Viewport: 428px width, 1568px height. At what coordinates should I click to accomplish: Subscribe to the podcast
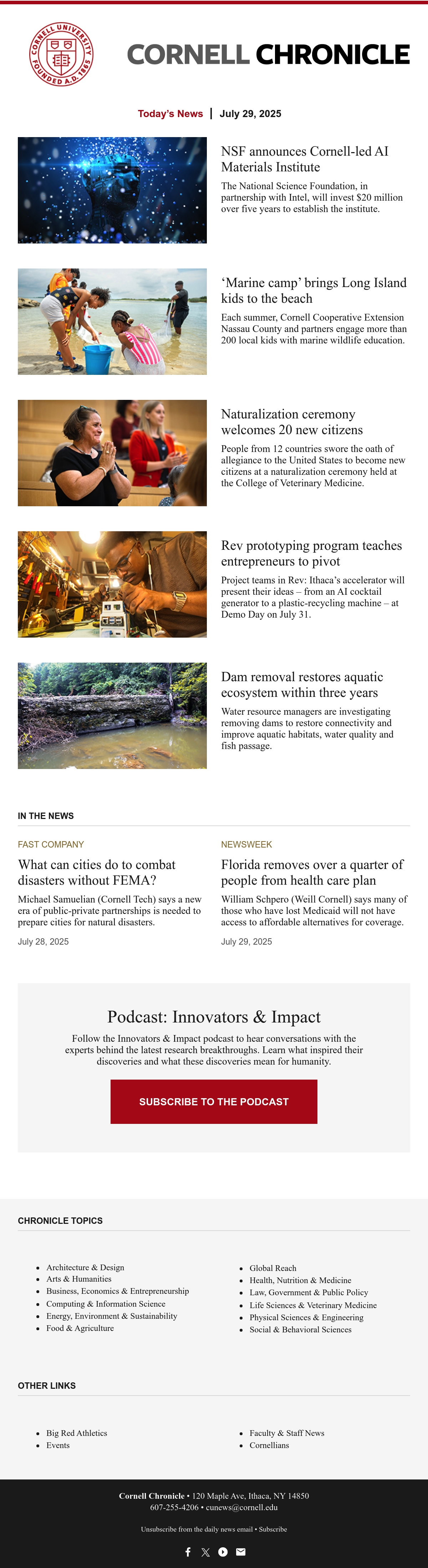[x=214, y=1102]
